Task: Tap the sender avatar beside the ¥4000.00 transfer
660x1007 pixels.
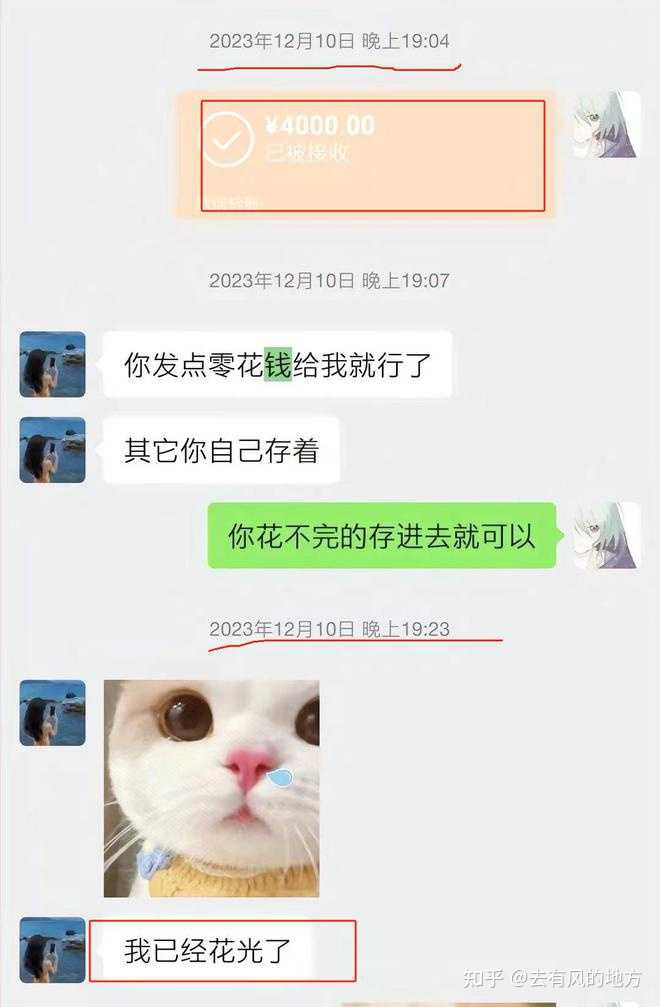Action: pos(606,125)
